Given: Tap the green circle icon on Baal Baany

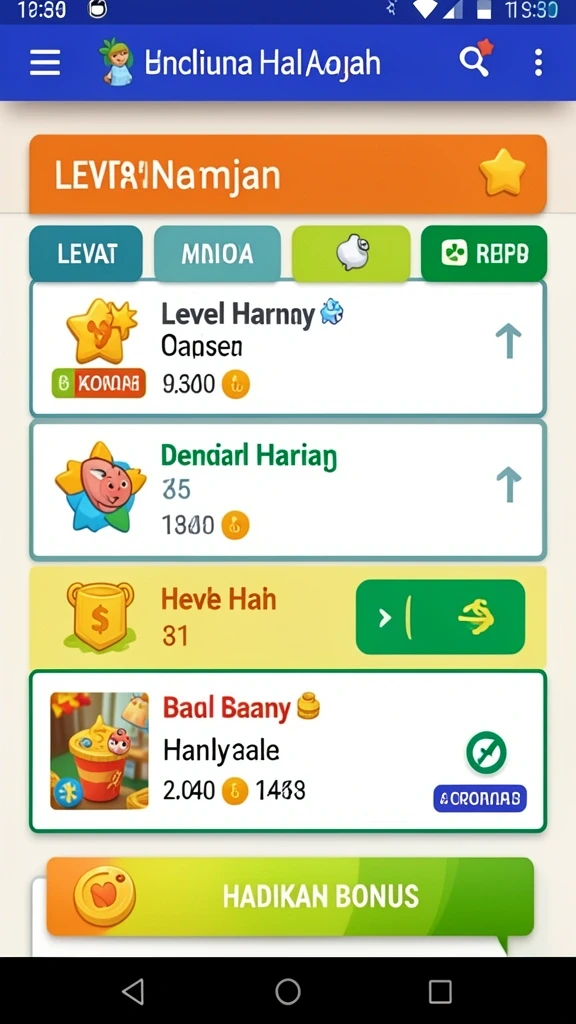Looking at the screenshot, I should [x=487, y=753].
